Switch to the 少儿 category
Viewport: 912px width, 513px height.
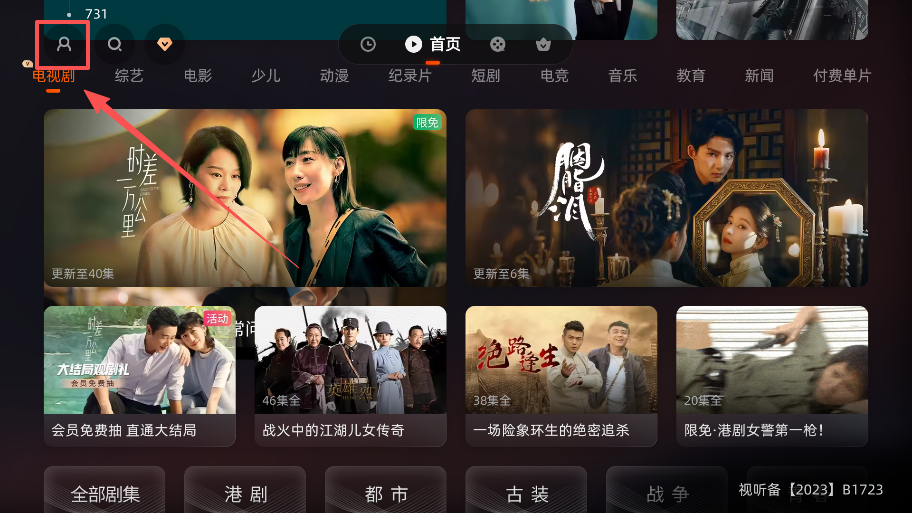pyautogui.click(x=266, y=76)
